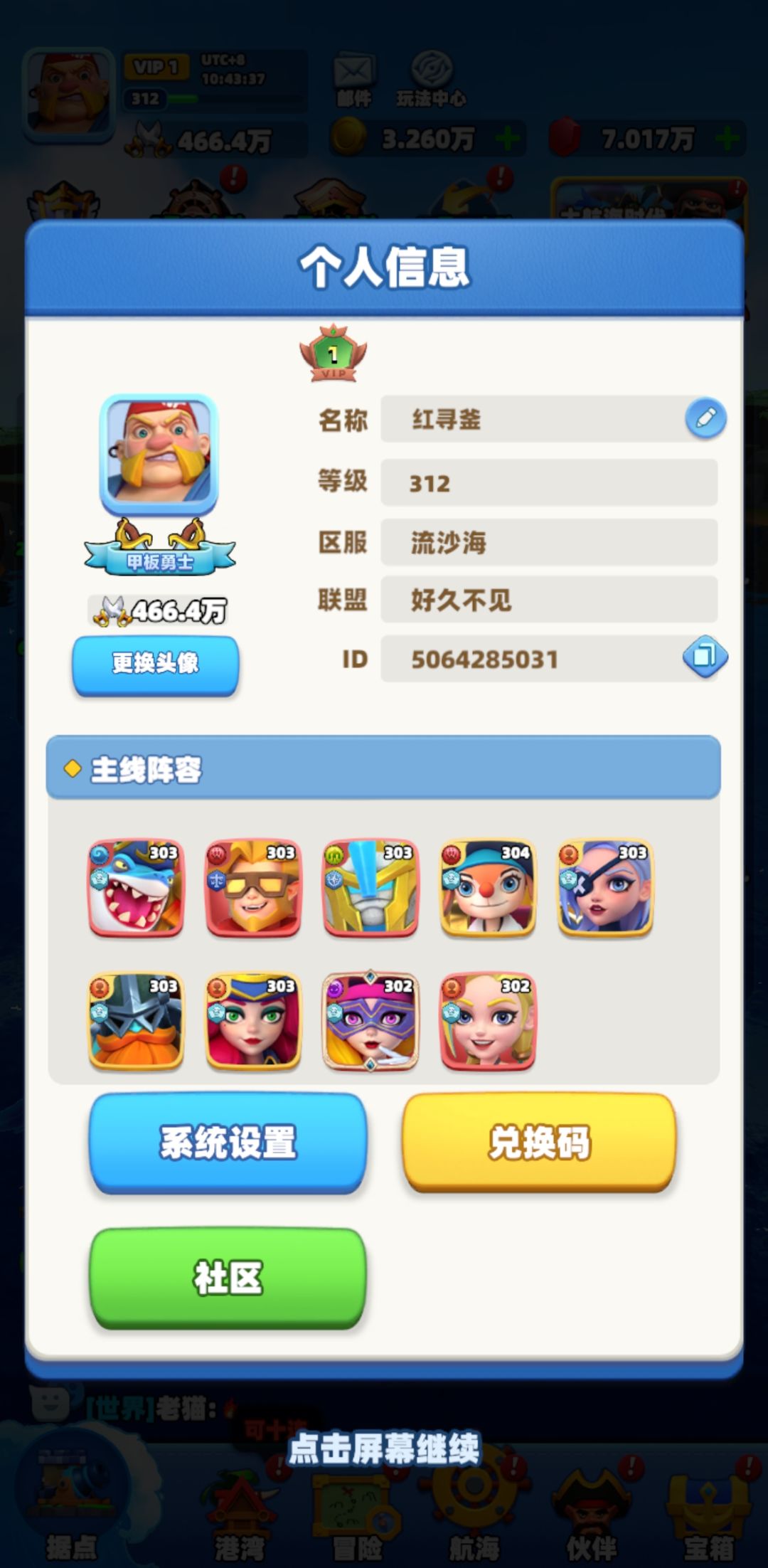Tap 点击屏幕继续 to dismiss the dialog
768x1568 pixels.
click(384, 1448)
